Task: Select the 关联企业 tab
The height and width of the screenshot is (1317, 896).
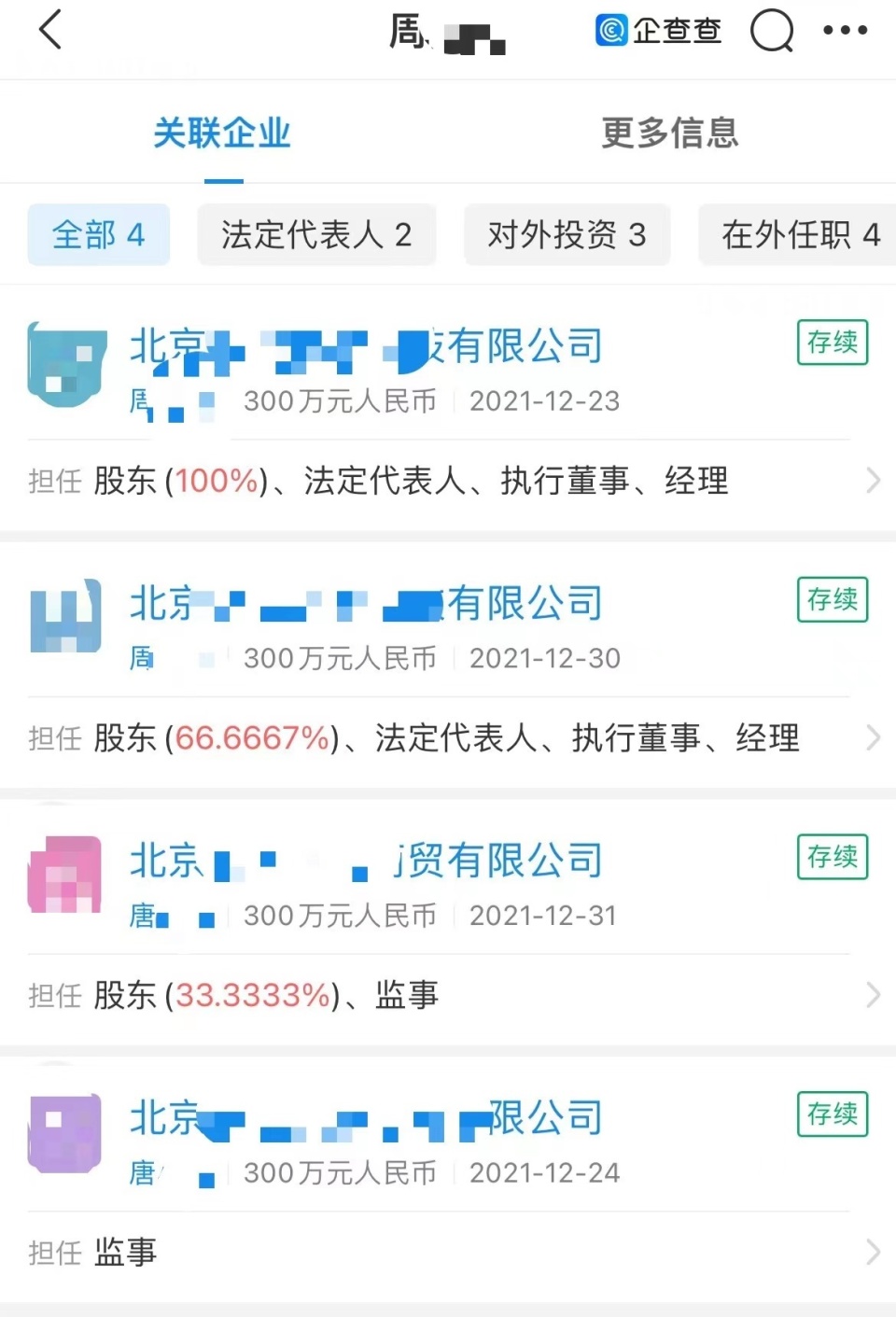Action: [x=222, y=133]
